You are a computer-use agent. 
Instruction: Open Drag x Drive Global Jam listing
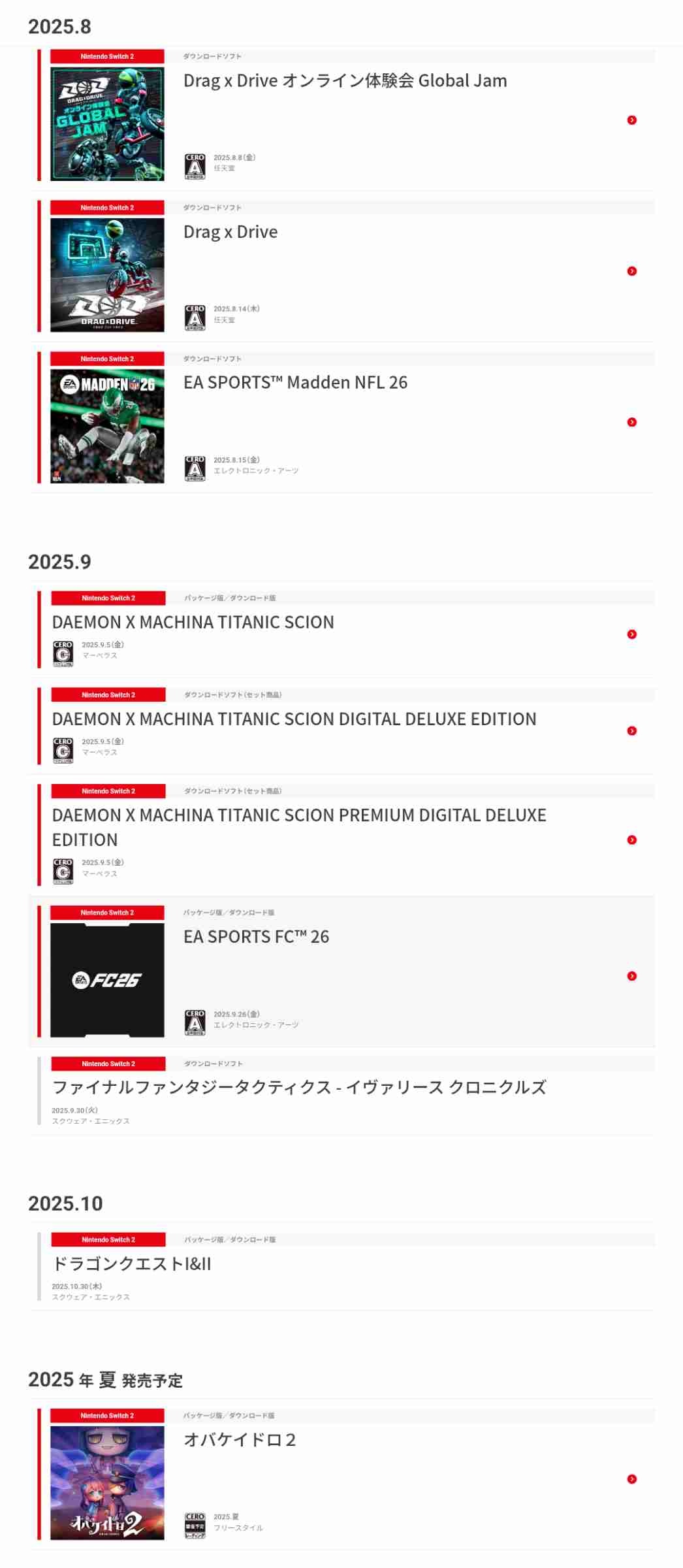(x=345, y=81)
